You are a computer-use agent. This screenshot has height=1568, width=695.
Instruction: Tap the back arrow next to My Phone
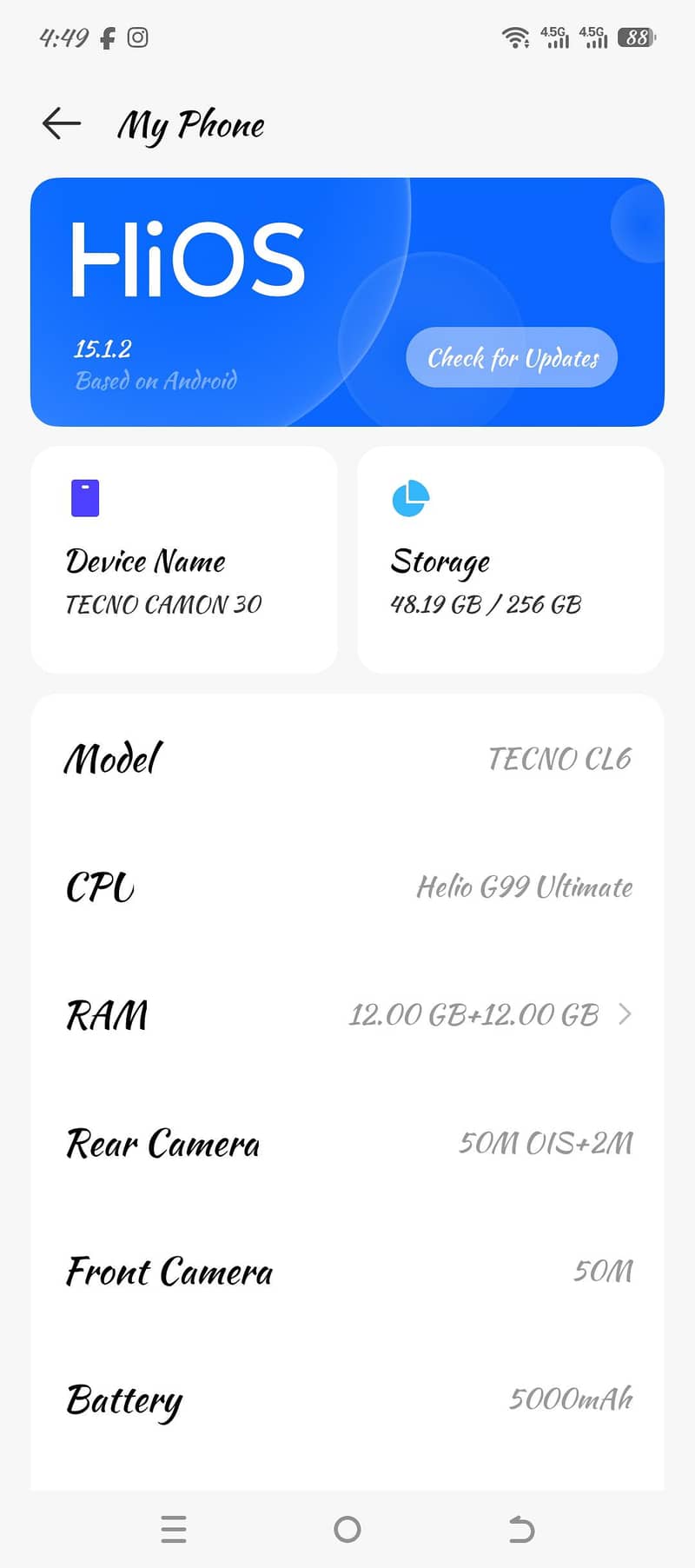pyautogui.click(x=60, y=124)
